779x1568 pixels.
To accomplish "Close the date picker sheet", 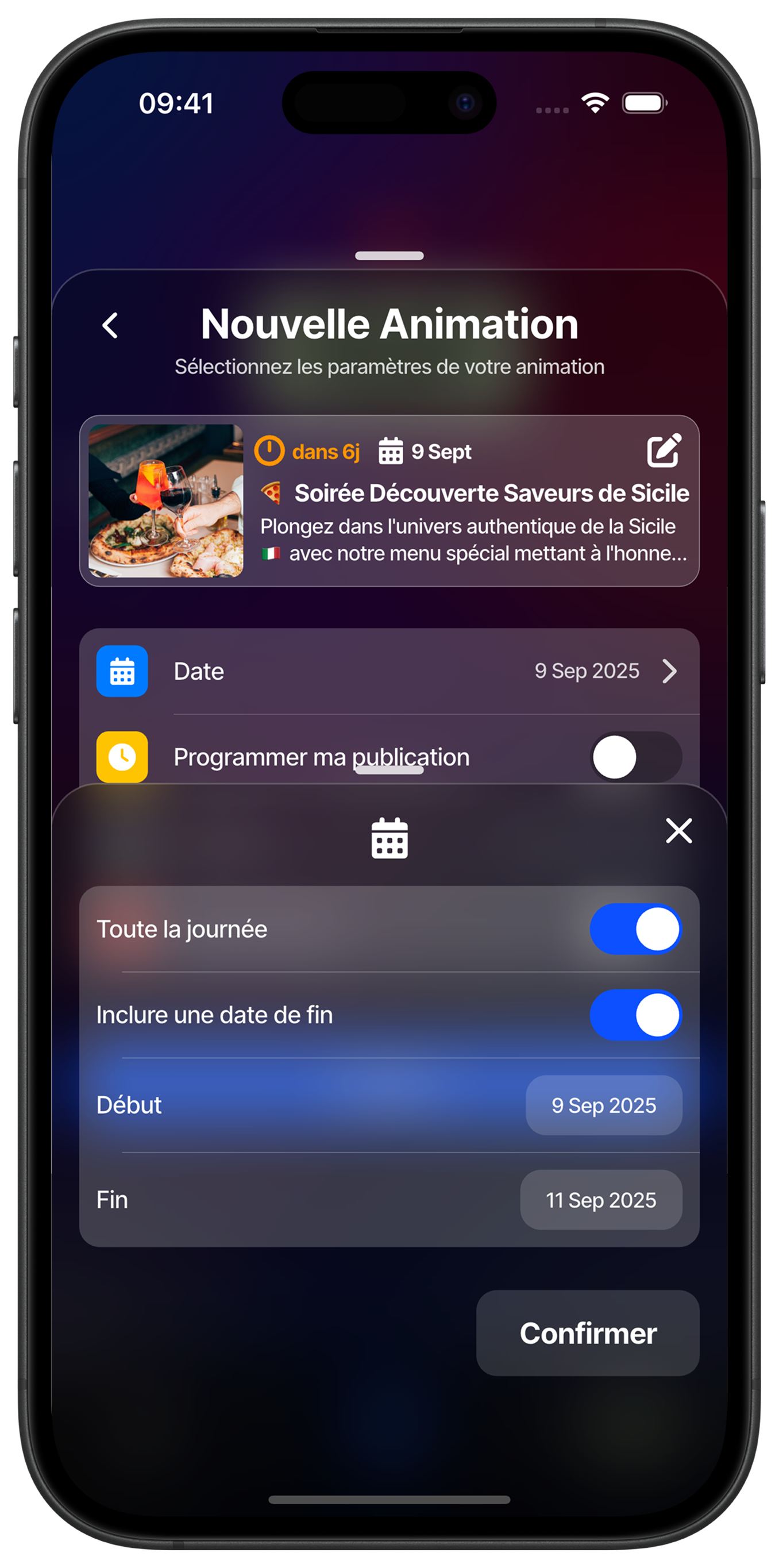I will (x=678, y=831).
